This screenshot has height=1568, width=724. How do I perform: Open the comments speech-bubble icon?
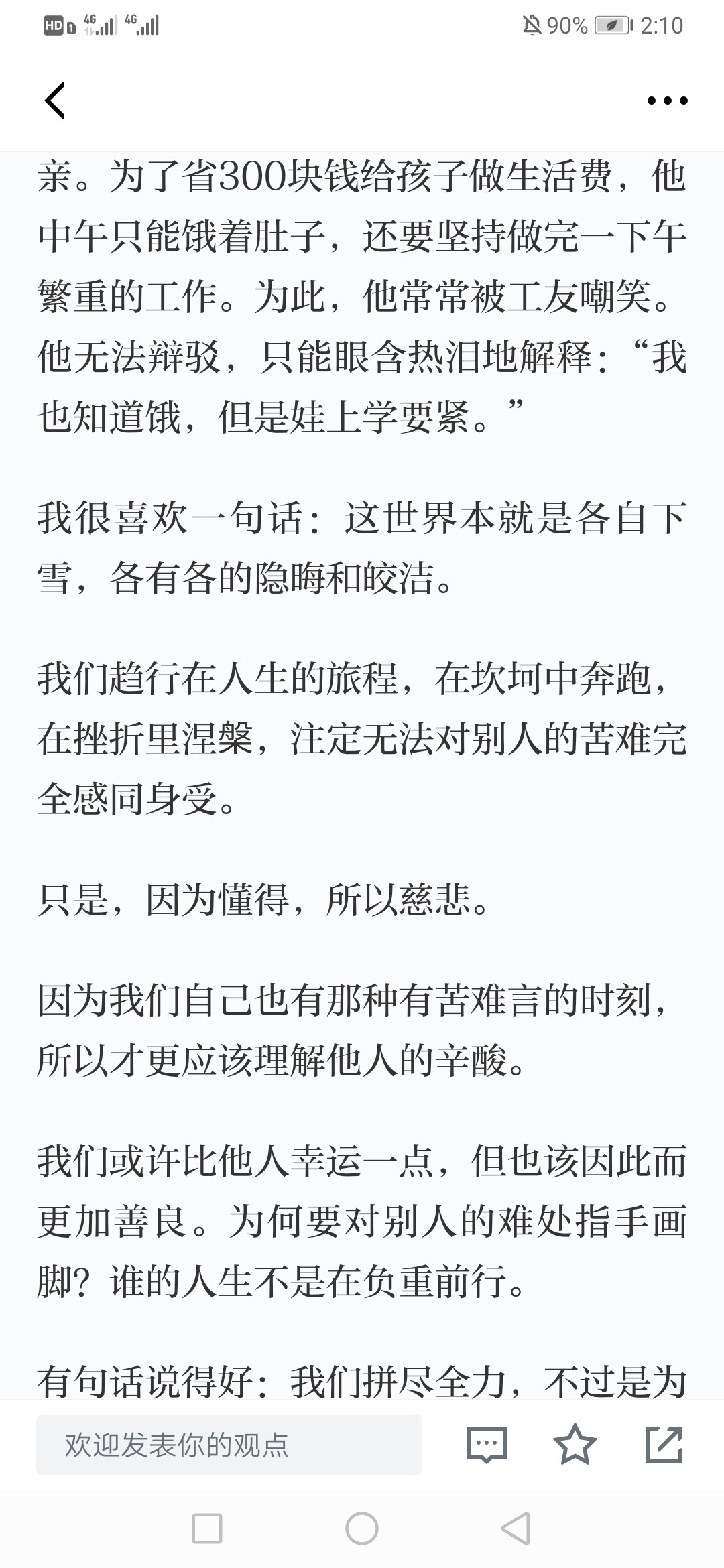pyautogui.click(x=487, y=1444)
